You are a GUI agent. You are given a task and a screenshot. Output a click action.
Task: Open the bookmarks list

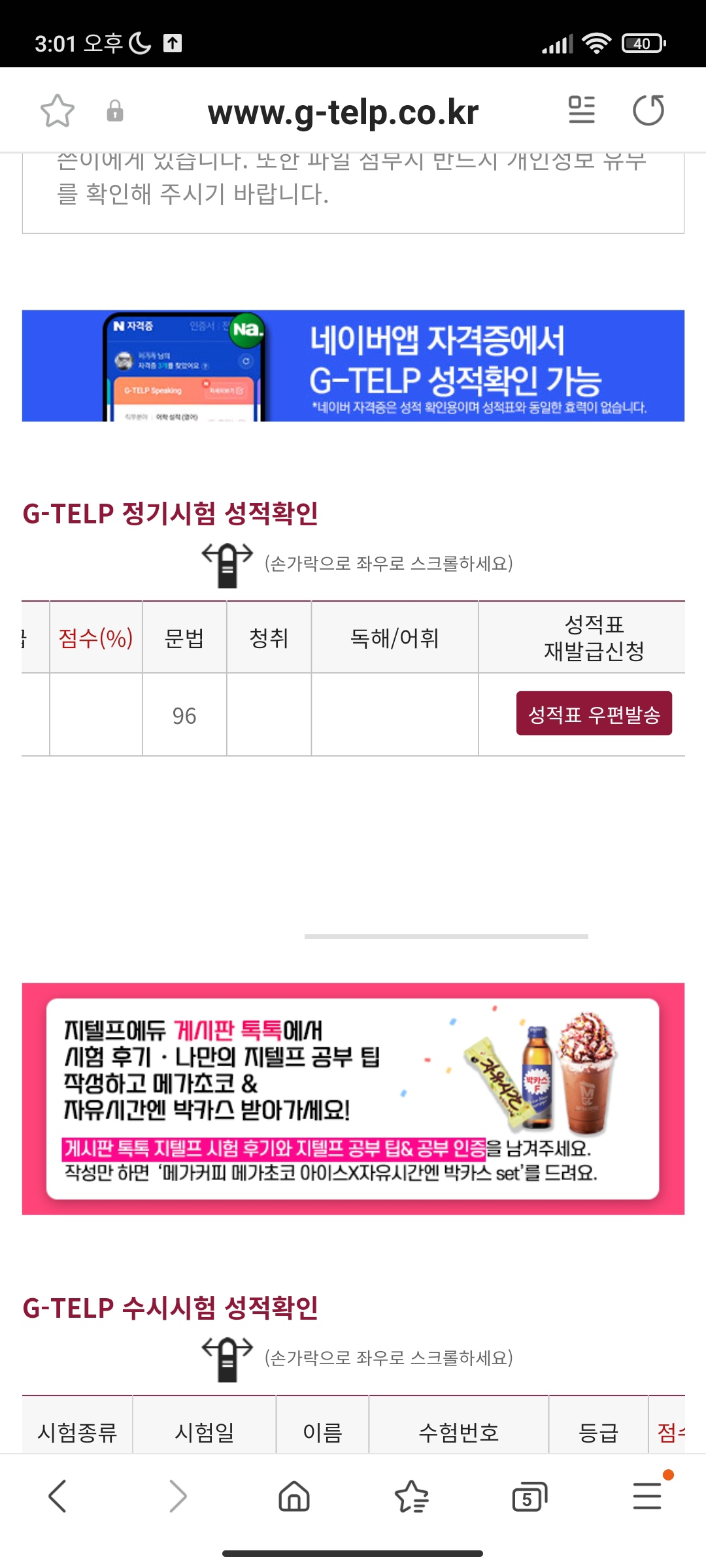412,1496
